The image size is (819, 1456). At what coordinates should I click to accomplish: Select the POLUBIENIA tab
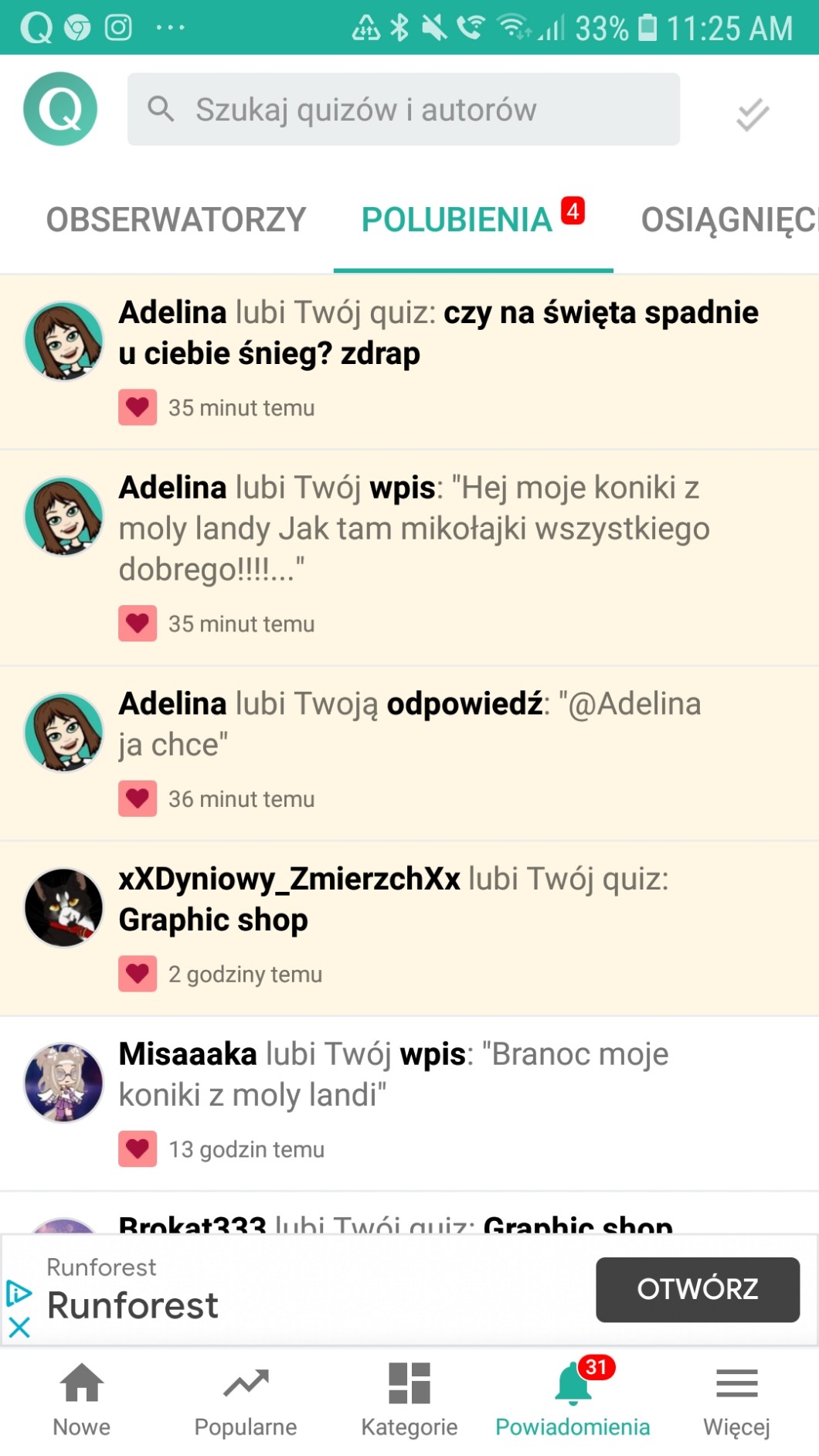(457, 220)
